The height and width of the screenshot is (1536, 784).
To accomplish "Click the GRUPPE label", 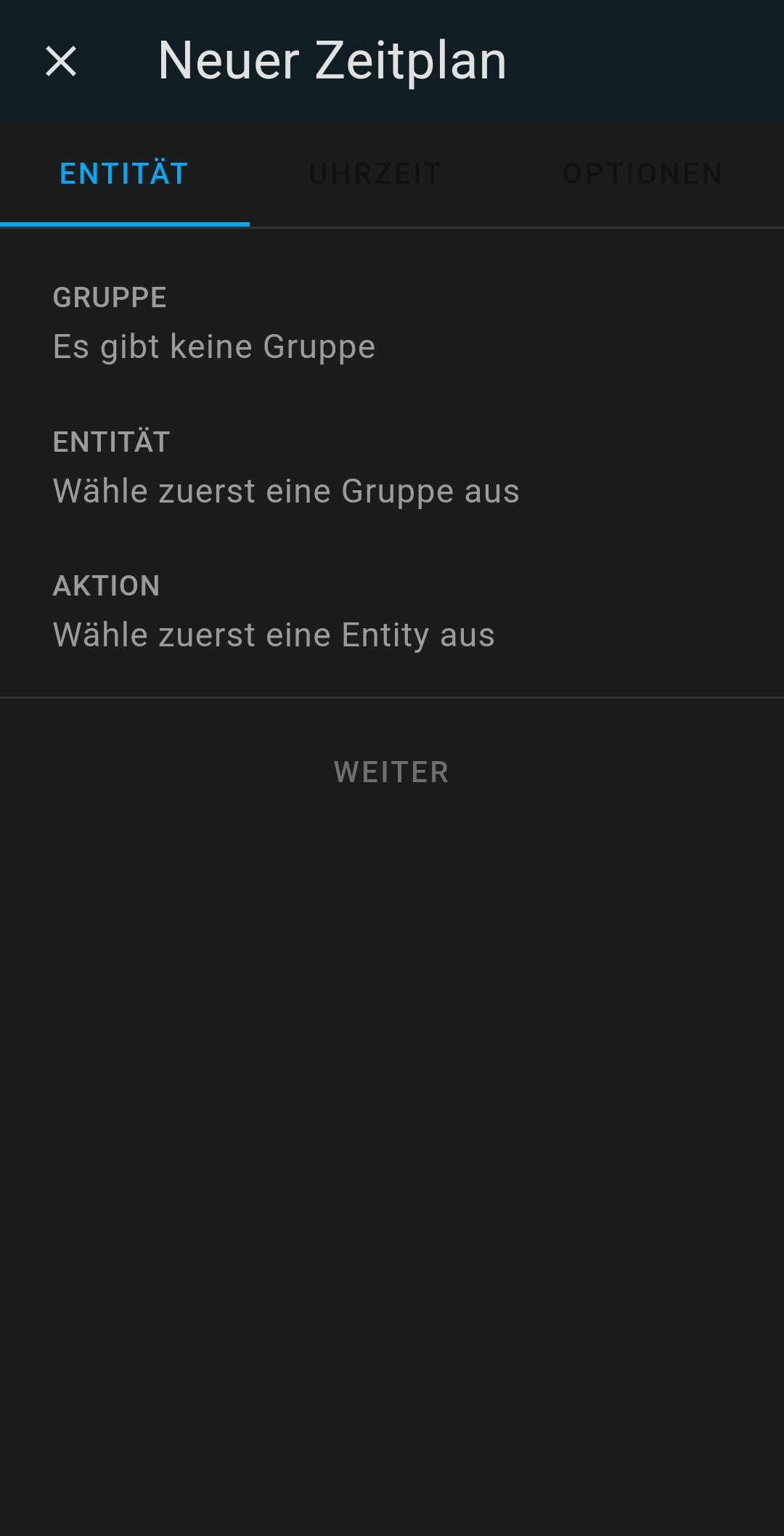I will [110, 297].
